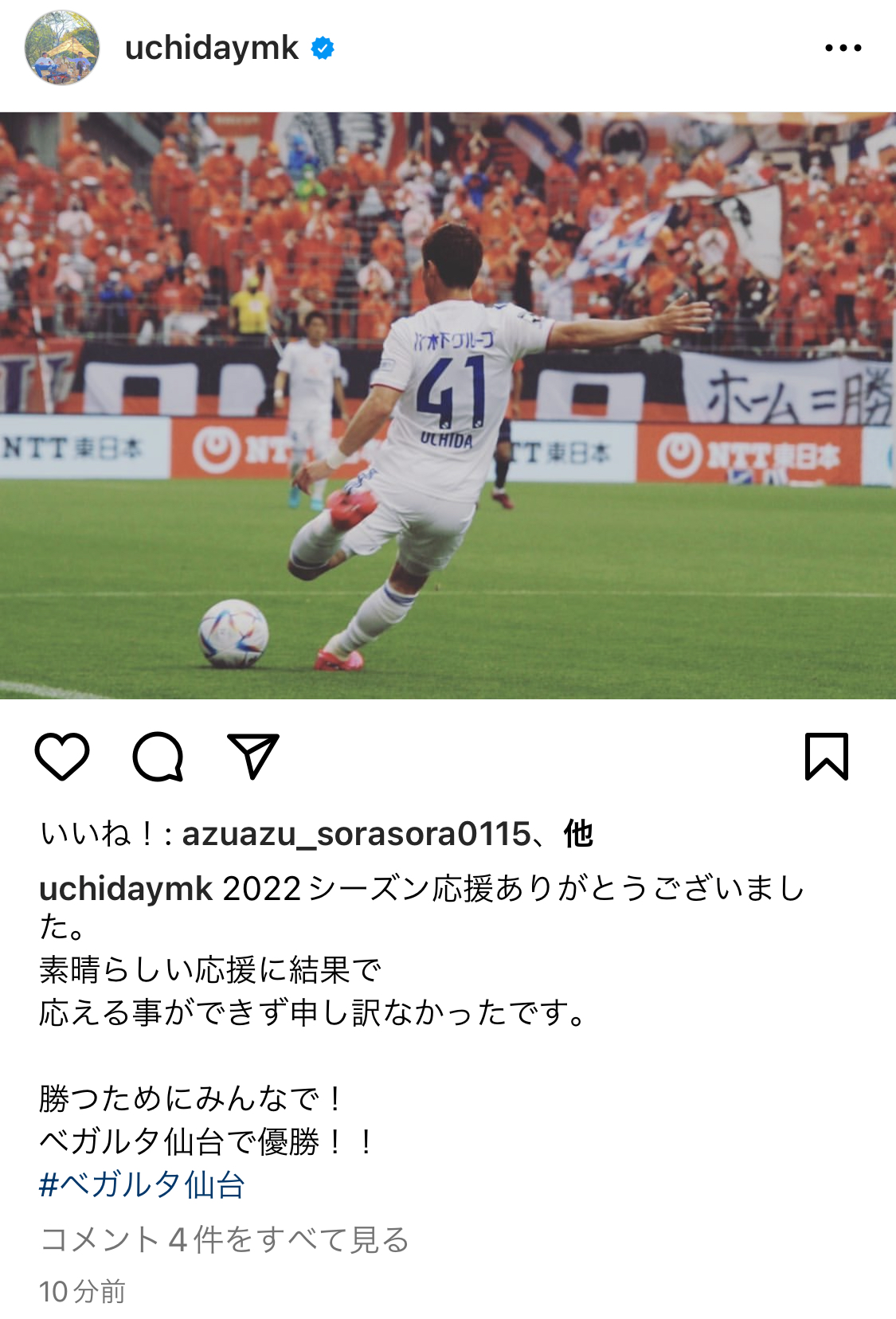View all 4 comments
This screenshot has height=1319, width=896.
pyautogui.click(x=225, y=1239)
